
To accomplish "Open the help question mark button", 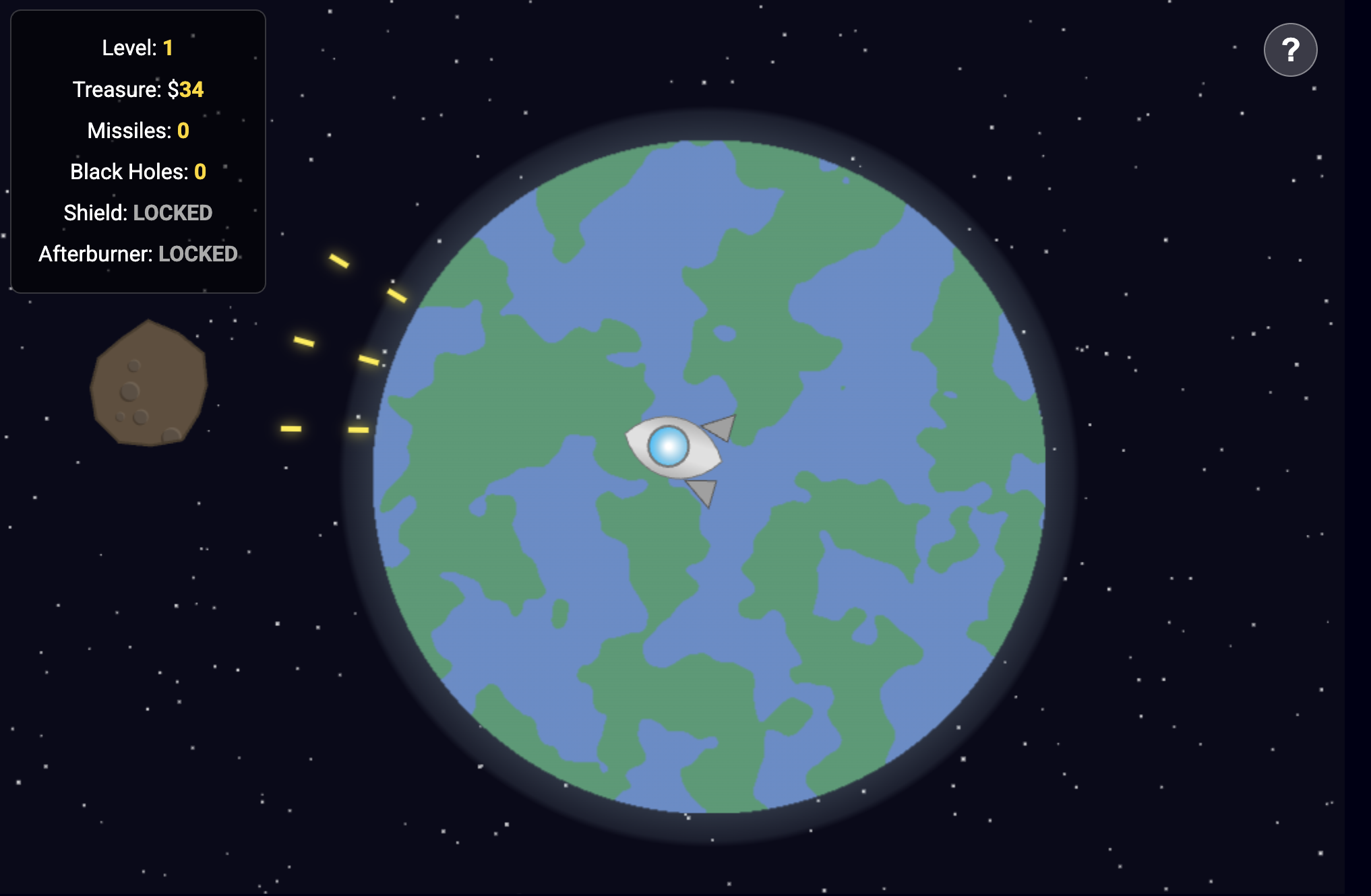I will (x=1290, y=50).
